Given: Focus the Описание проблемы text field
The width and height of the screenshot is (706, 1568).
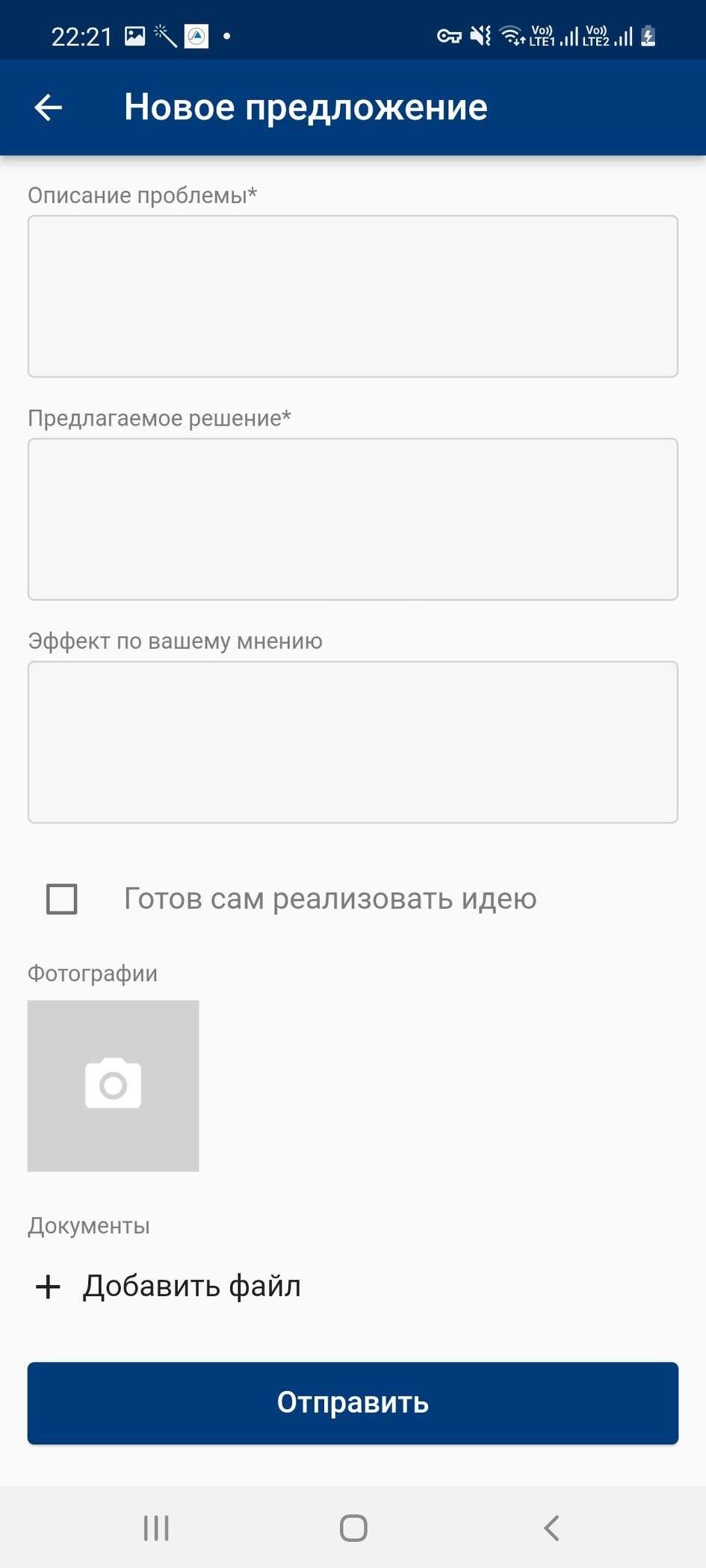Looking at the screenshot, I should pos(353,296).
